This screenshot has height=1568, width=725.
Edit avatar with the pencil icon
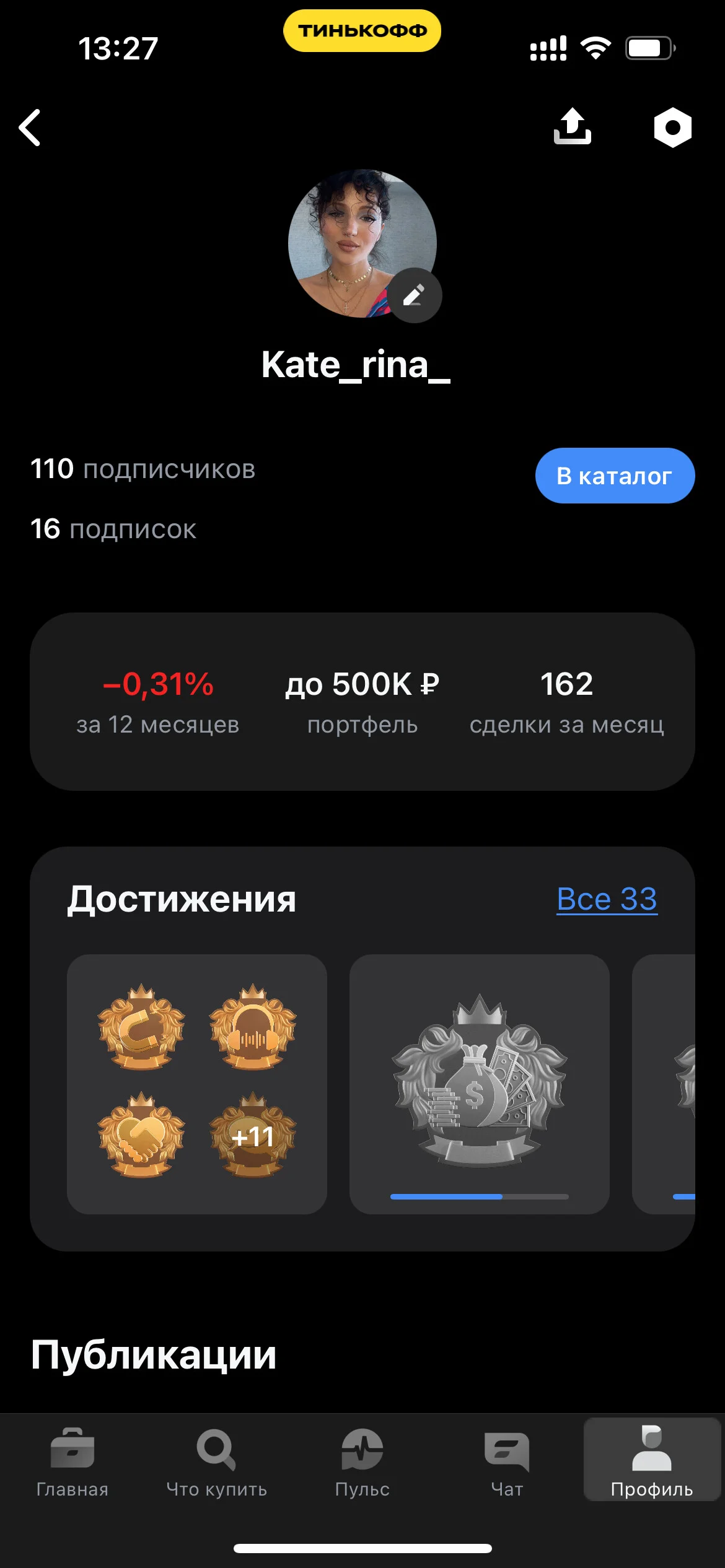click(x=415, y=295)
